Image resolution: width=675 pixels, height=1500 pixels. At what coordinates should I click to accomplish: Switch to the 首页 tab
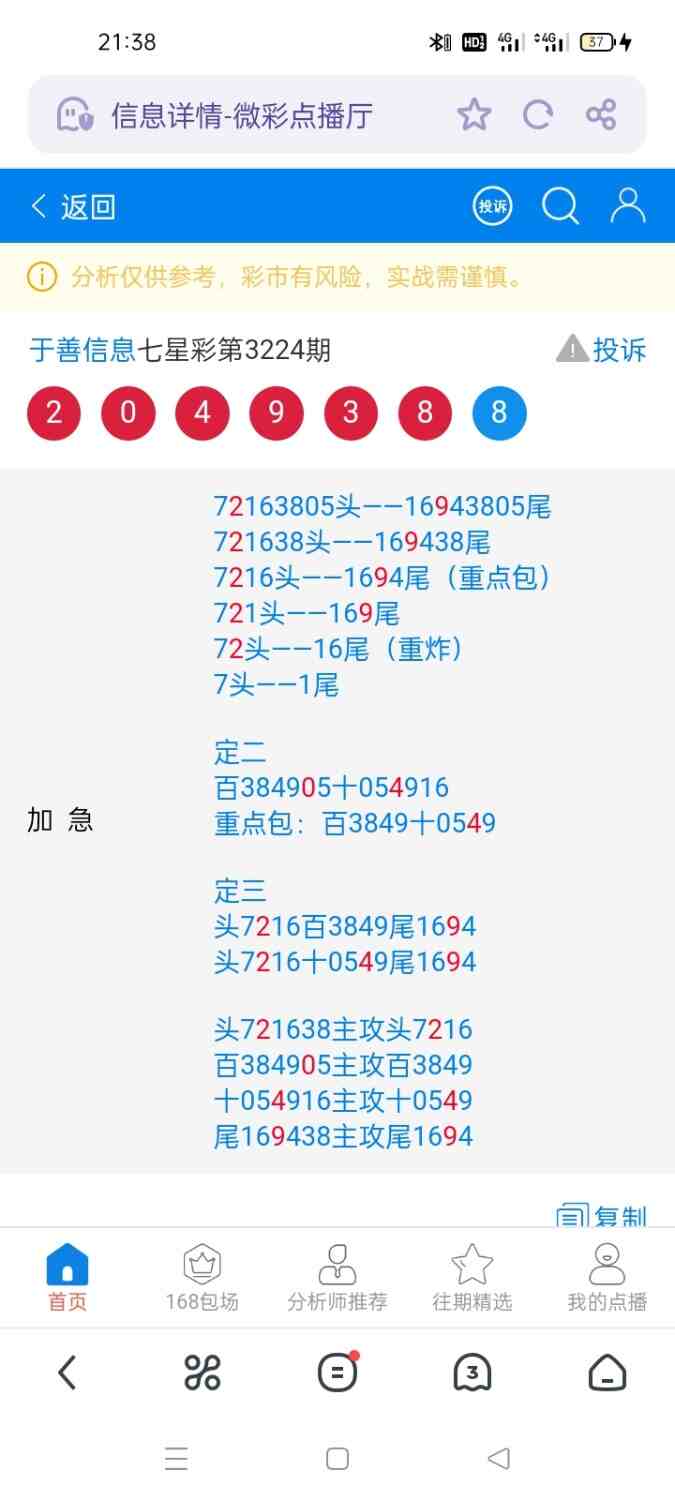coord(68,1278)
